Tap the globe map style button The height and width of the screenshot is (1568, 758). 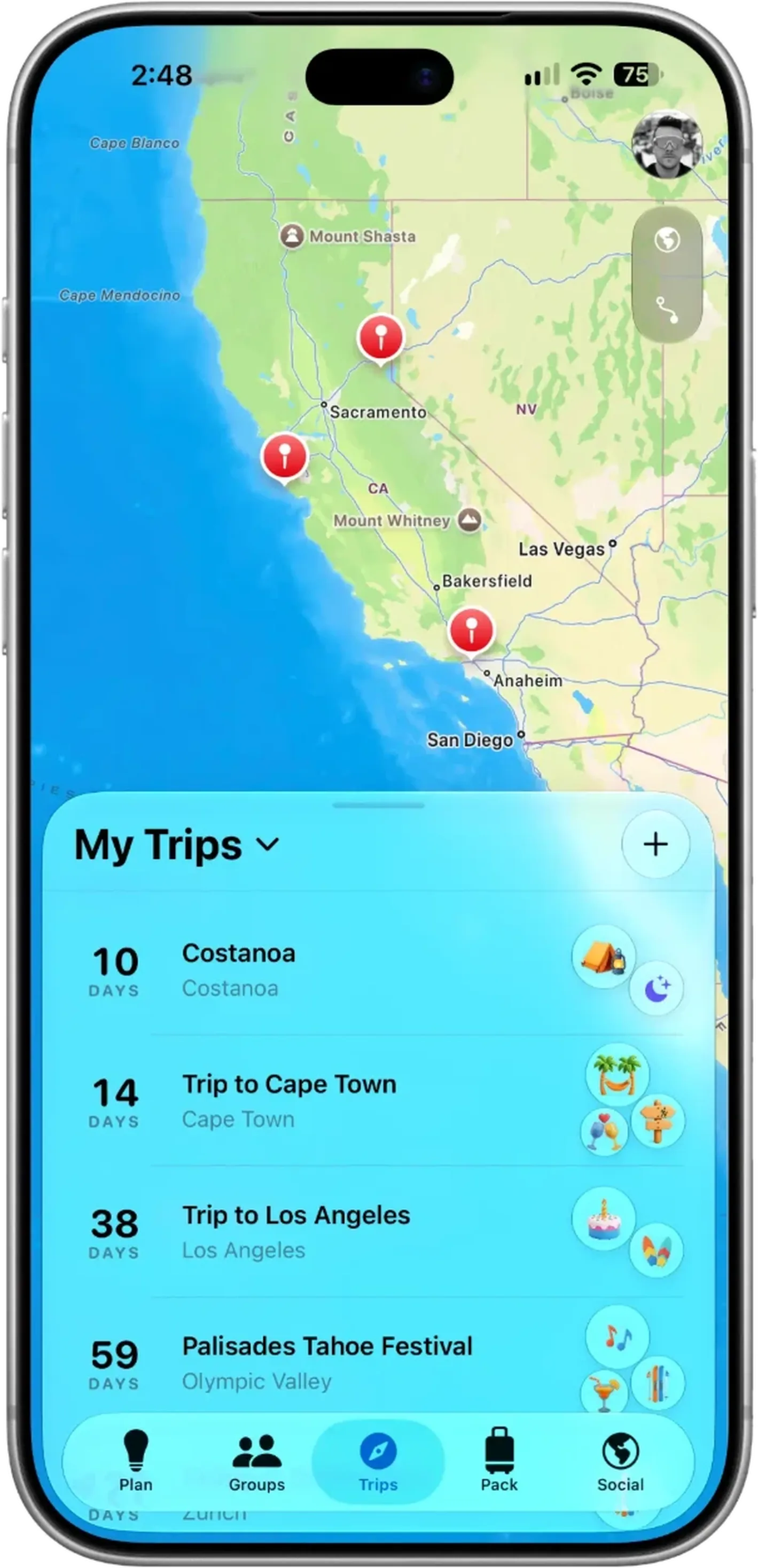pyautogui.click(x=667, y=240)
